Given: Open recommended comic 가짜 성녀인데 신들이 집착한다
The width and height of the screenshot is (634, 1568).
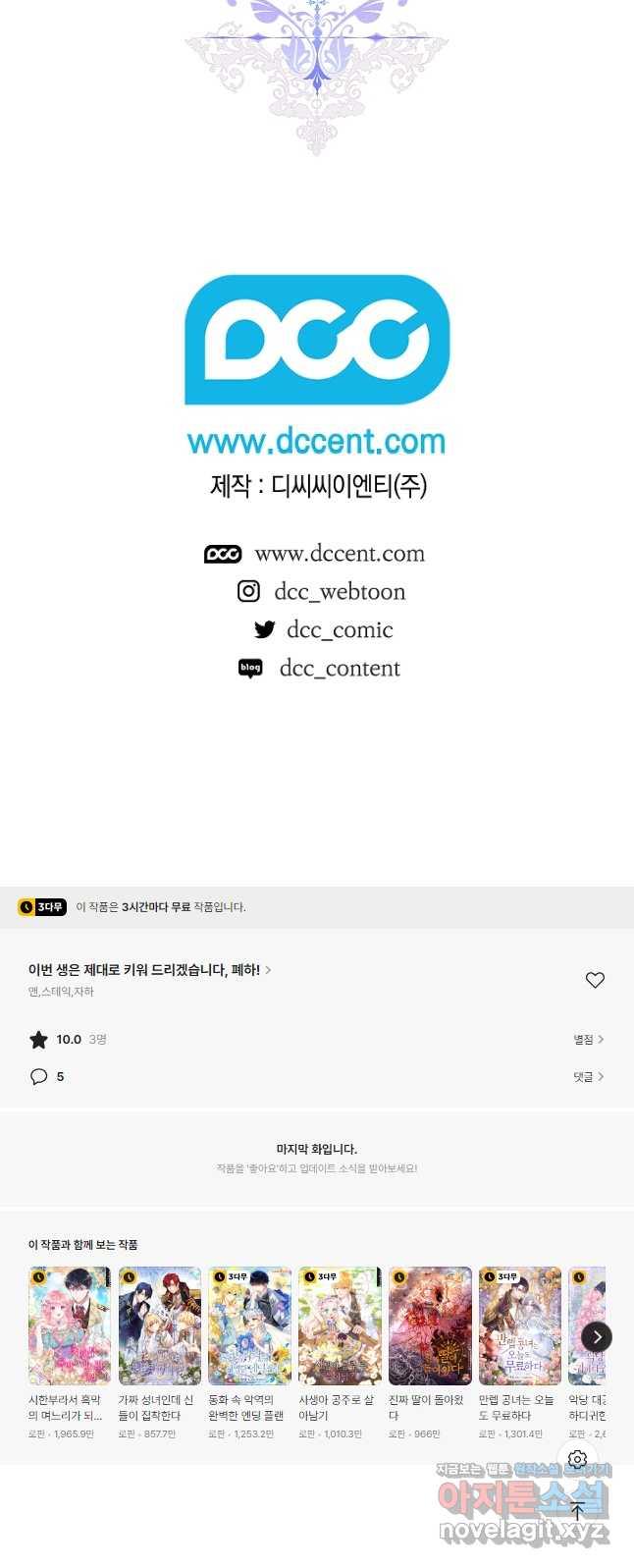Looking at the screenshot, I should pyautogui.click(x=160, y=1326).
